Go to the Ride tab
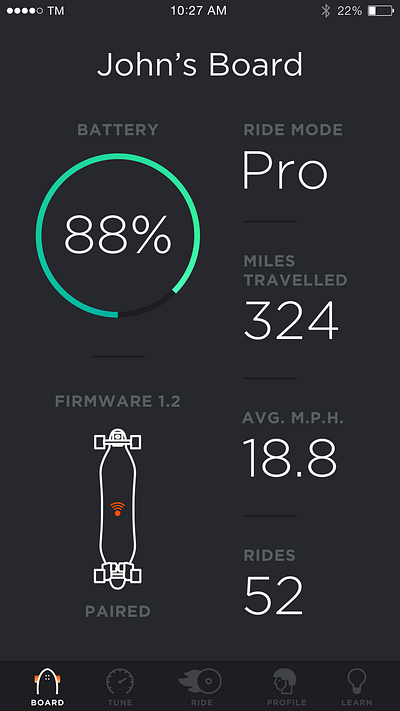This screenshot has width=400, height=711. [x=201, y=687]
